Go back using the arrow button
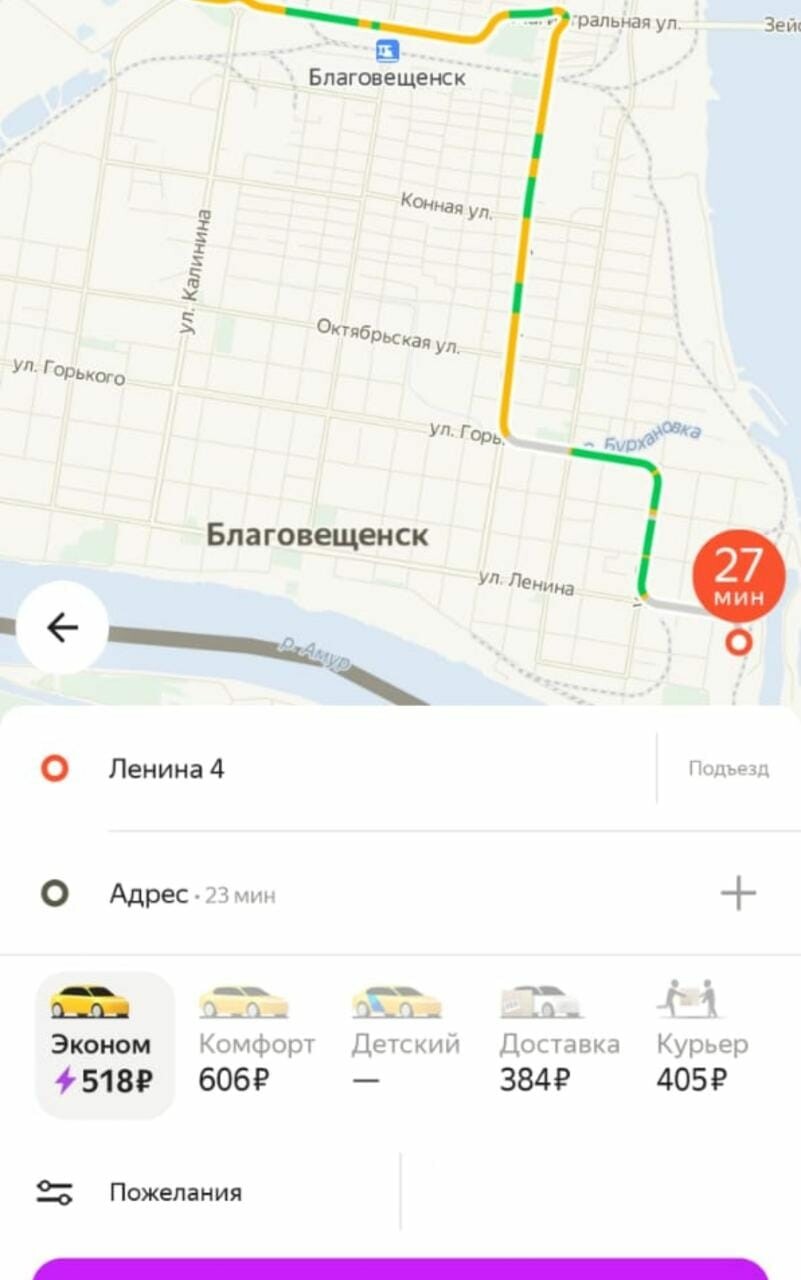 pos(62,627)
